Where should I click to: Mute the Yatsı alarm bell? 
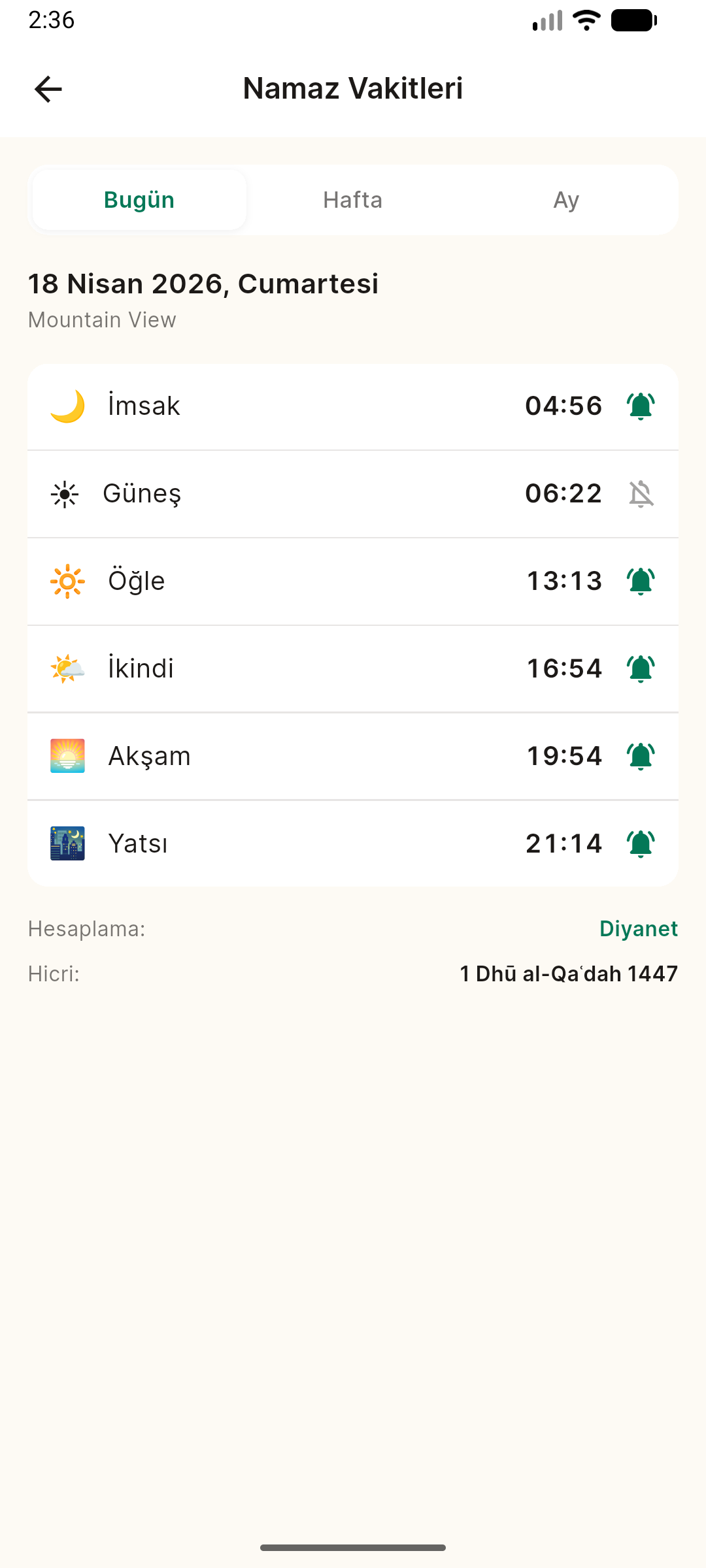(640, 843)
